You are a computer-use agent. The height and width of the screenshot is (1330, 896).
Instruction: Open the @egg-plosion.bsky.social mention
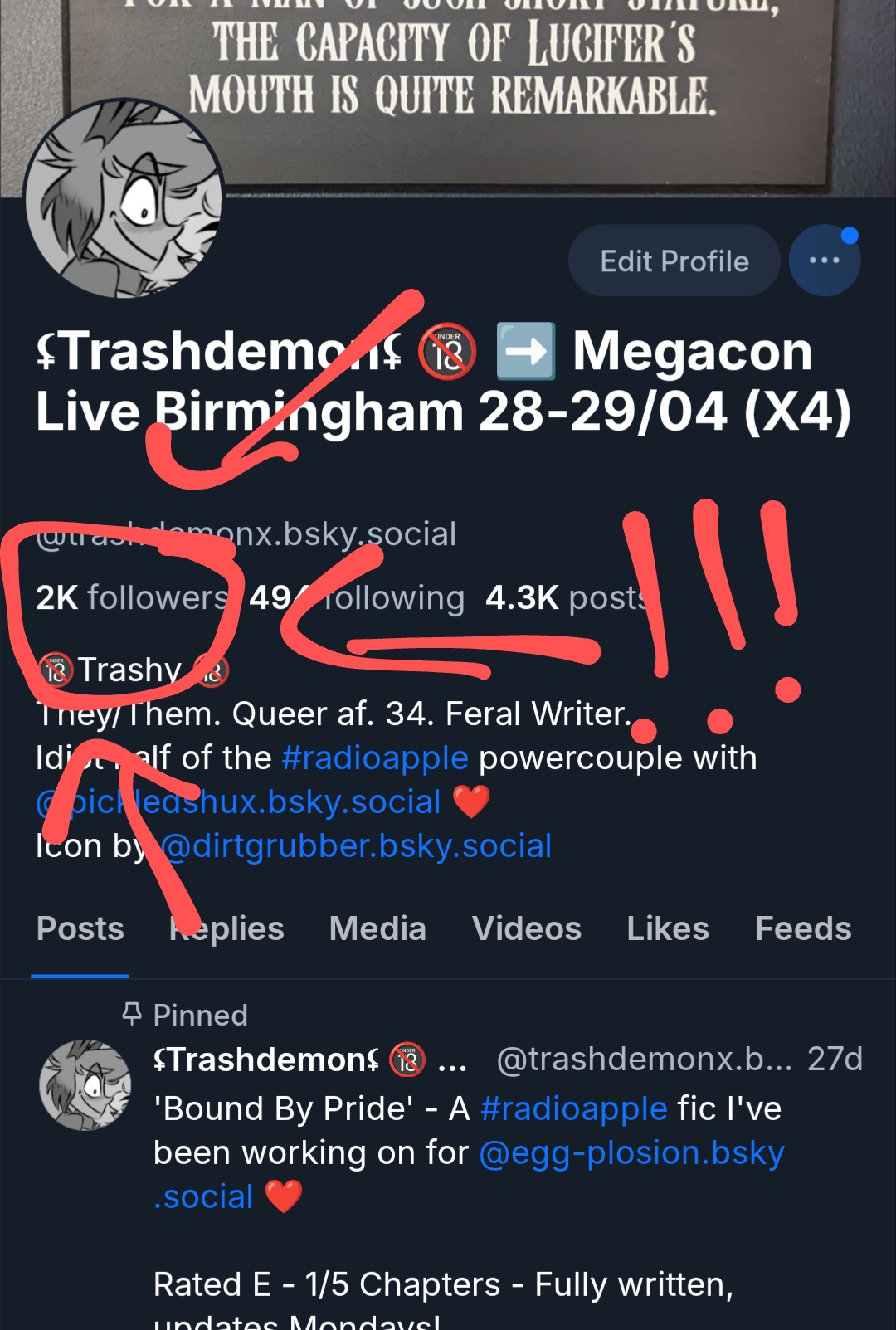coord(631,1152)
